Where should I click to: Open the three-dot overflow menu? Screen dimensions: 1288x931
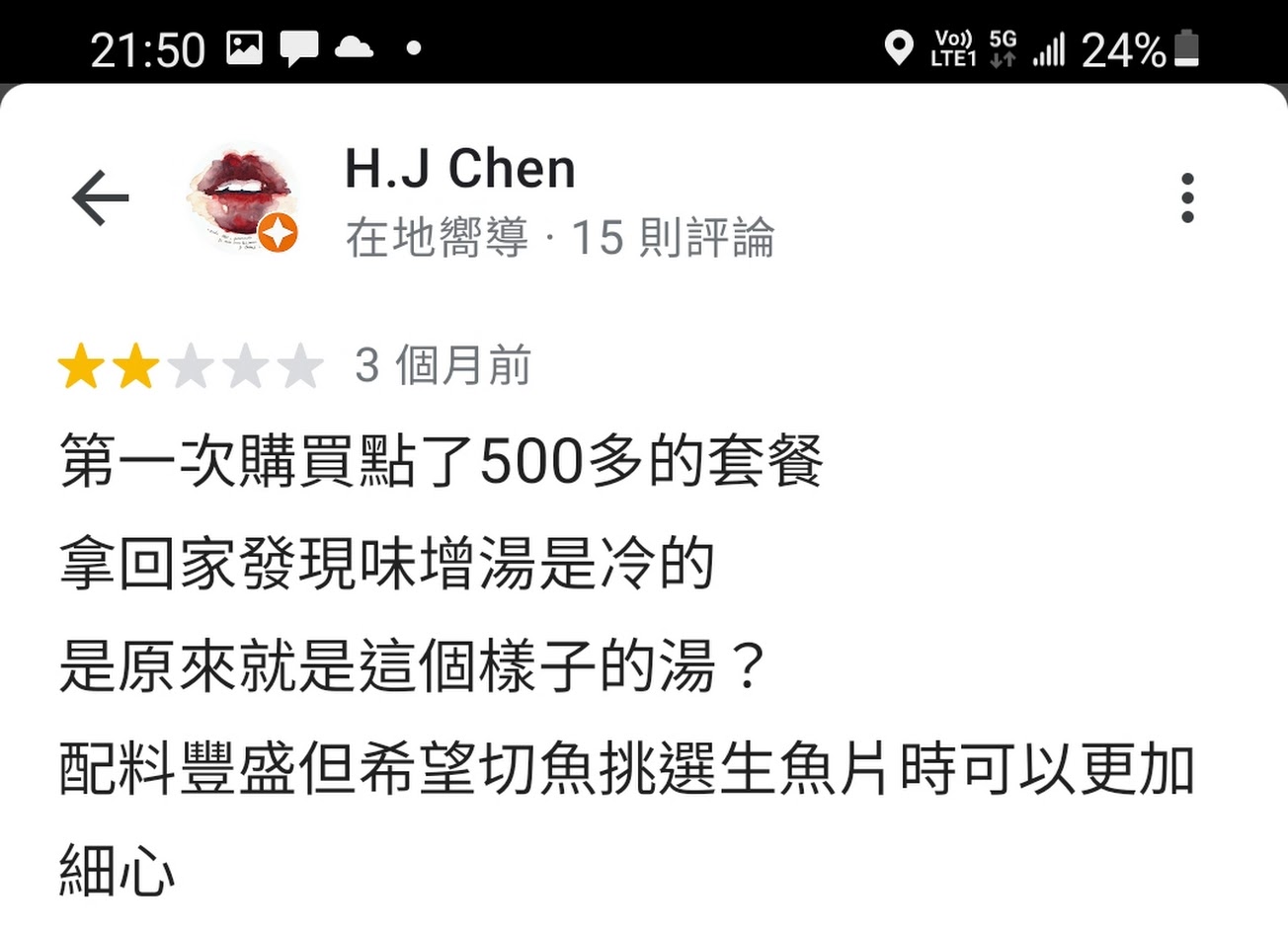point(1187,198)
